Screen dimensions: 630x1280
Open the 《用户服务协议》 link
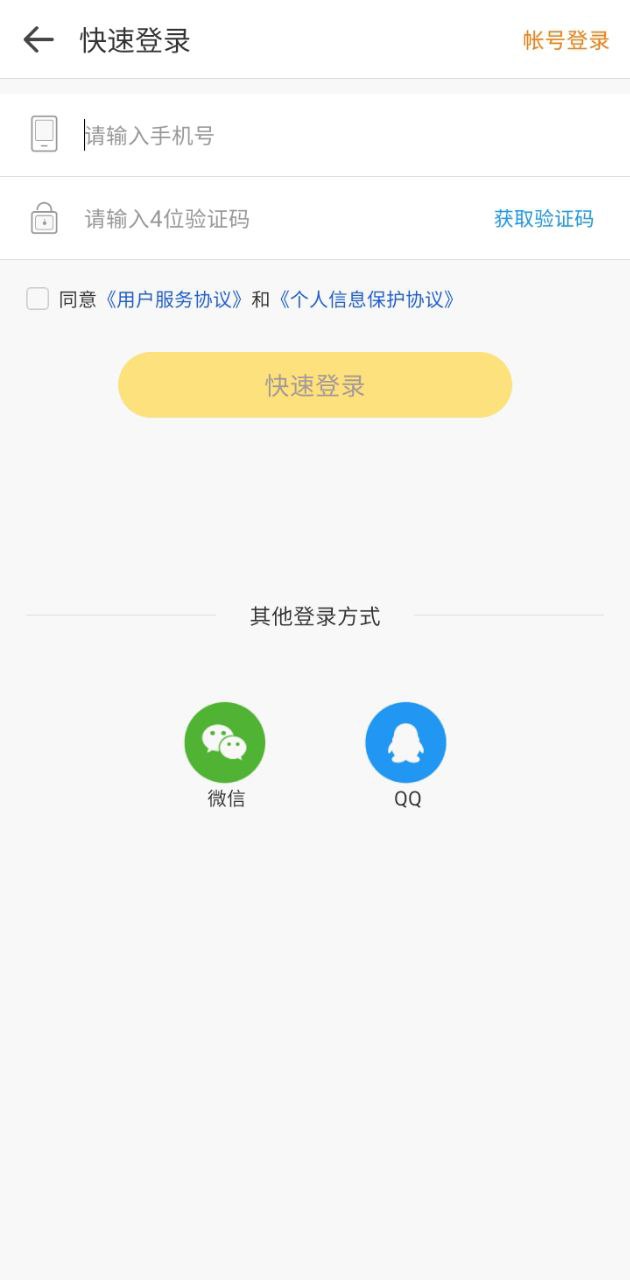click(173, 299)
